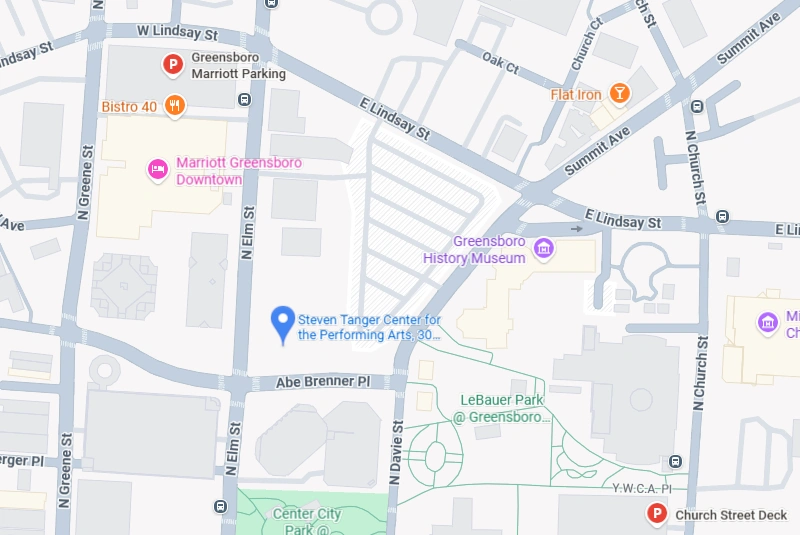Open the LeBauer Park place label
Viewport: 800px width, 535px height.
point(501,408)
